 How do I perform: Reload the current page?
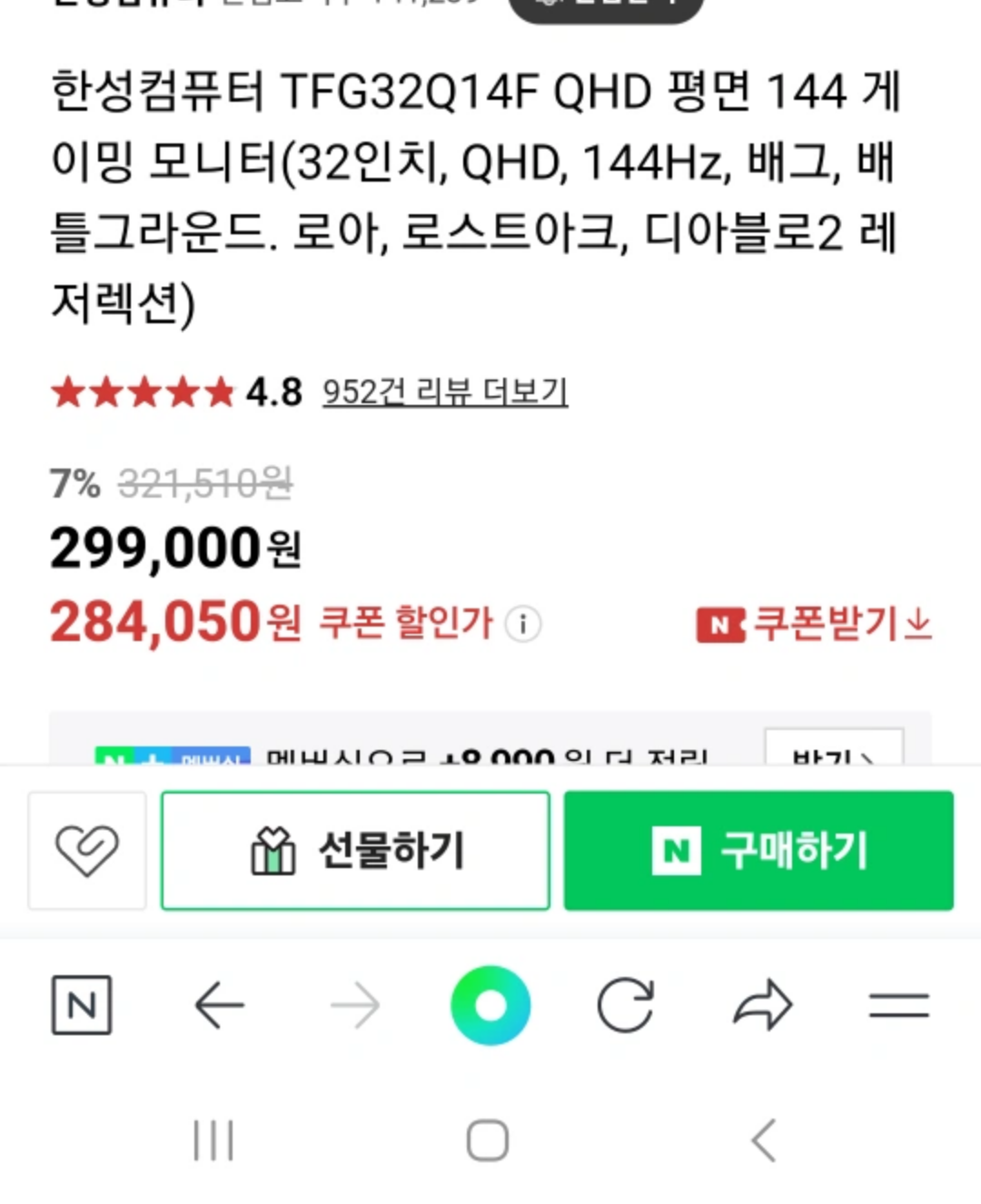pyautogui.click(x=626, y=1005)
